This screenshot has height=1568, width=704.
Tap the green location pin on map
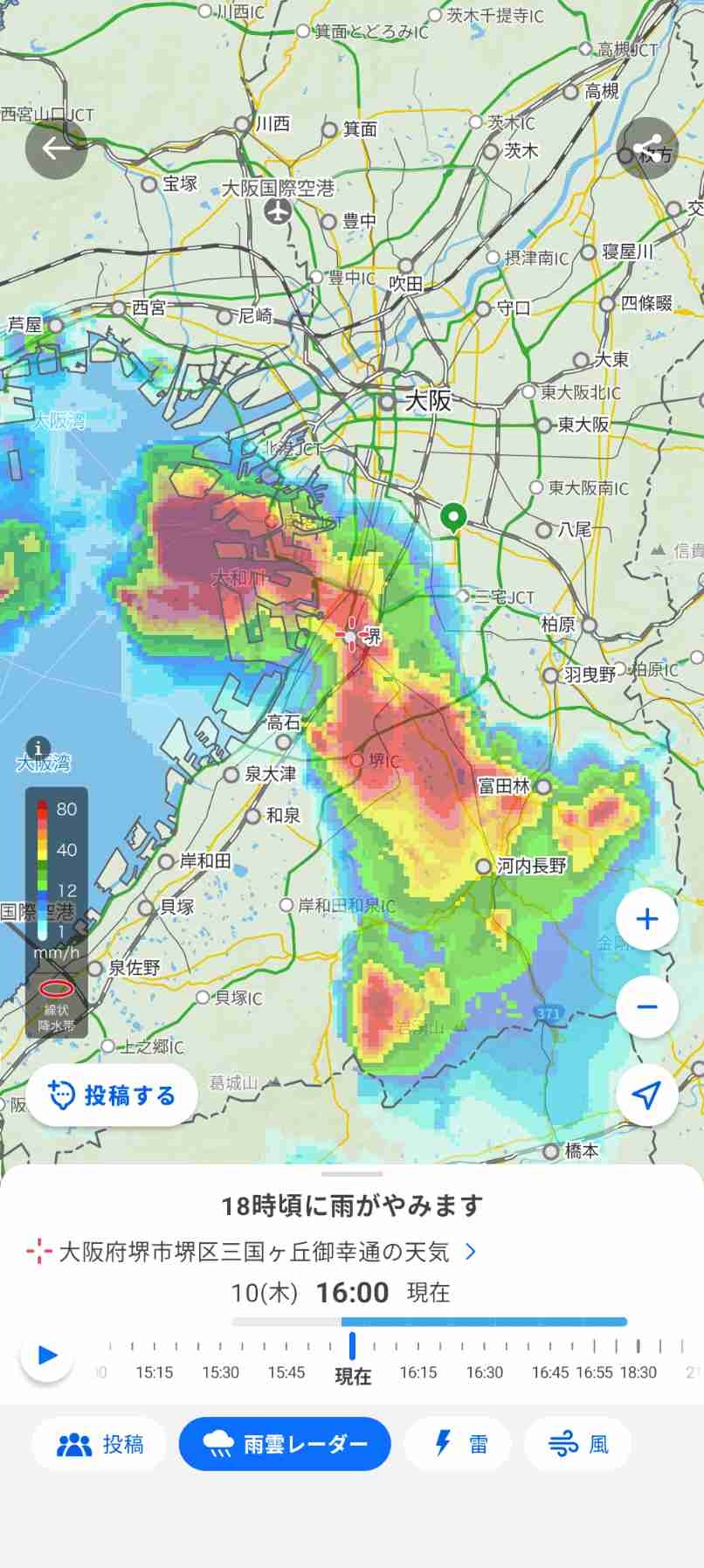point(452,517)
